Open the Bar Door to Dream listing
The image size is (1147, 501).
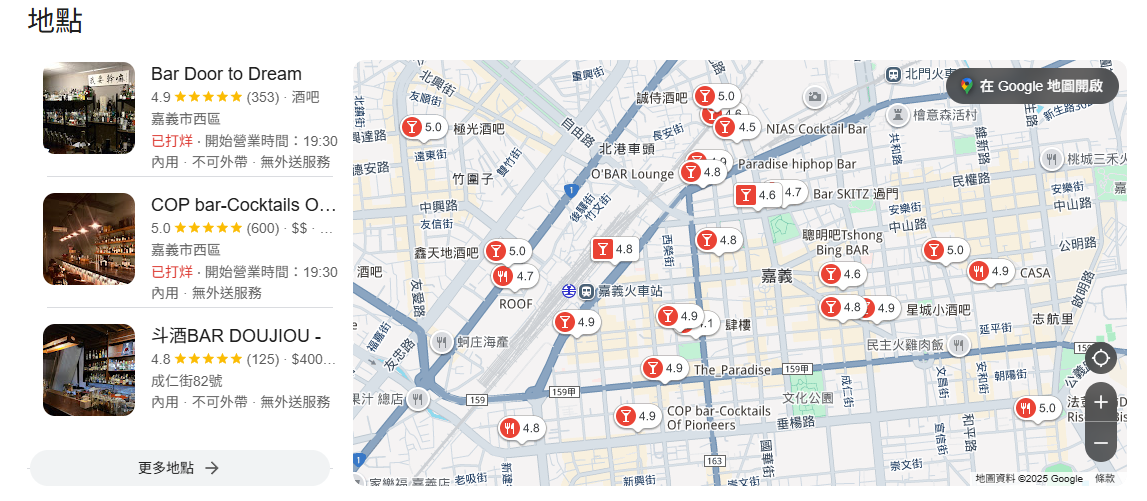[226, 74]
